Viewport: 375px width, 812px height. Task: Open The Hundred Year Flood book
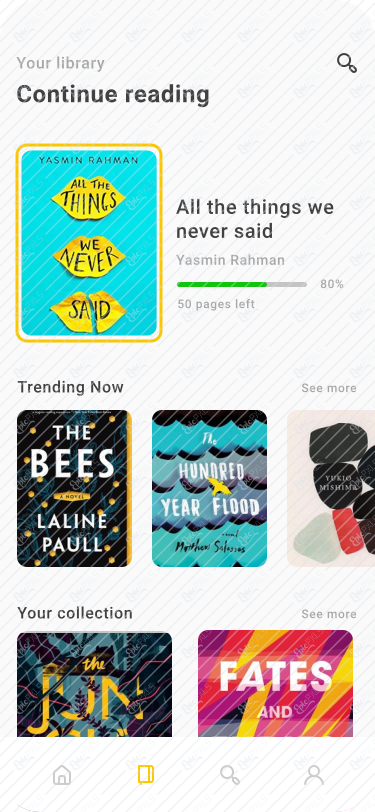209,488
